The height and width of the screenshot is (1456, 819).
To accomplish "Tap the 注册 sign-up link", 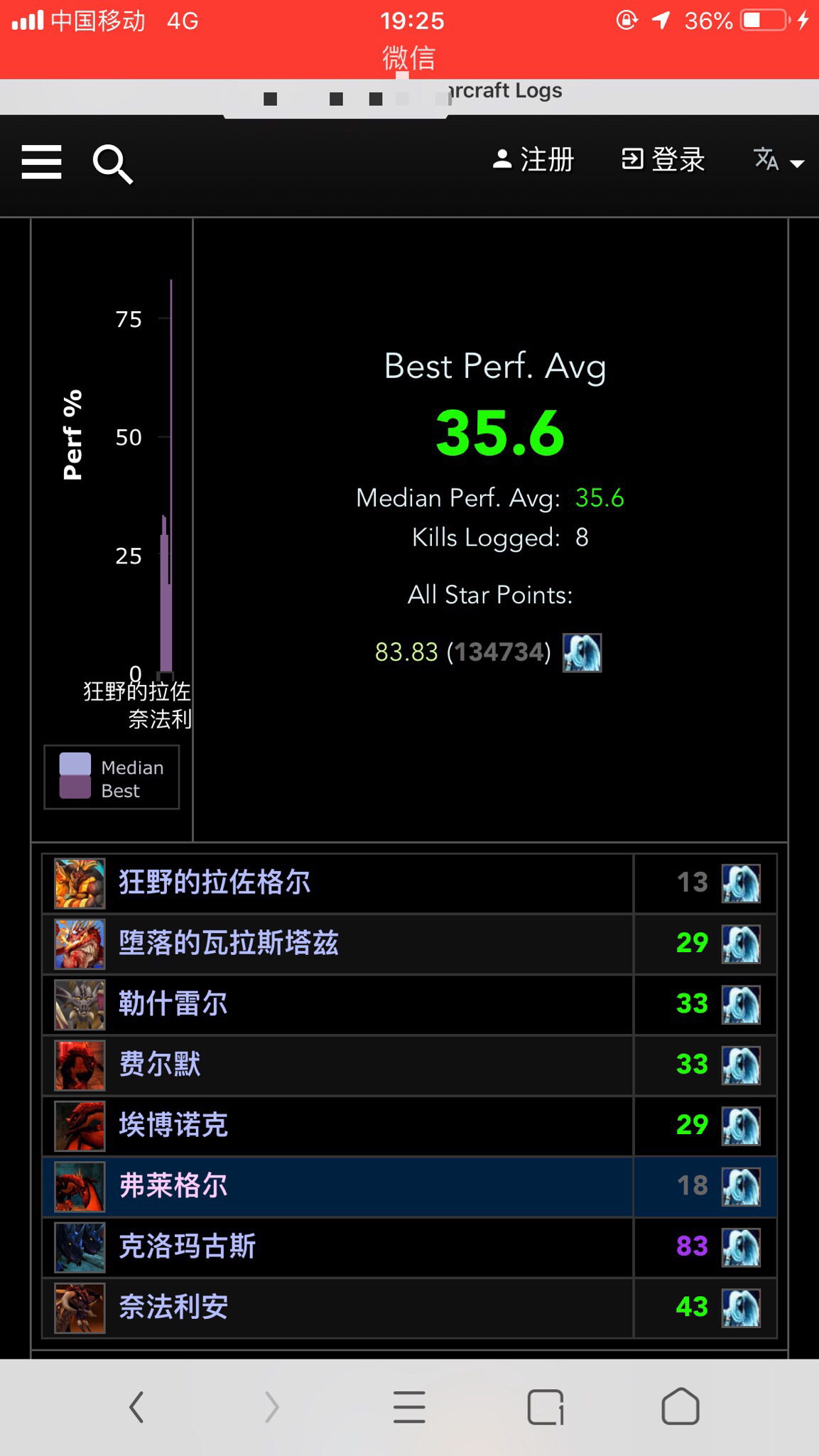I will (x=533, y=160).
